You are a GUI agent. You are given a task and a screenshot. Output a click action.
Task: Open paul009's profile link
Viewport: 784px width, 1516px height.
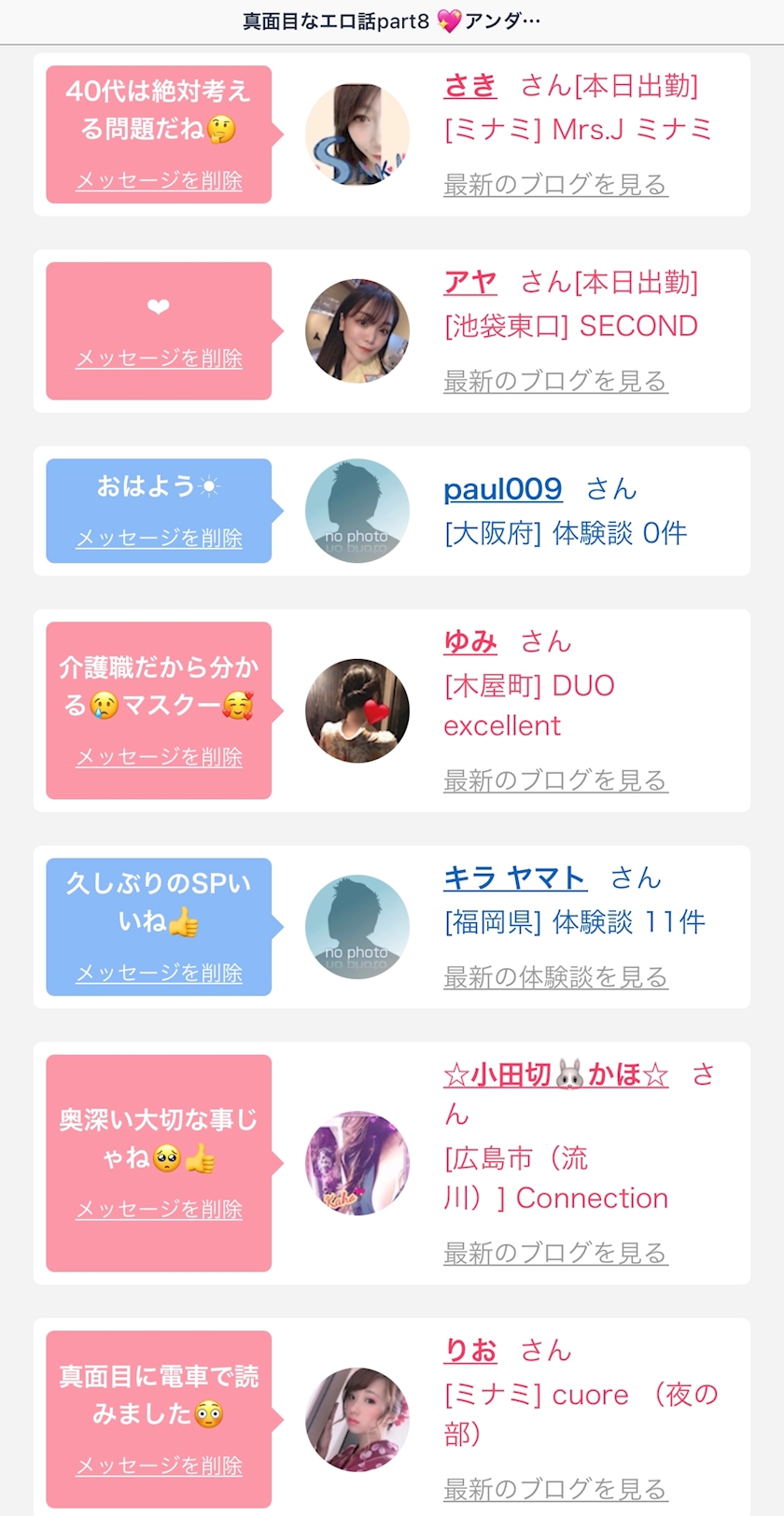(503, 488)
